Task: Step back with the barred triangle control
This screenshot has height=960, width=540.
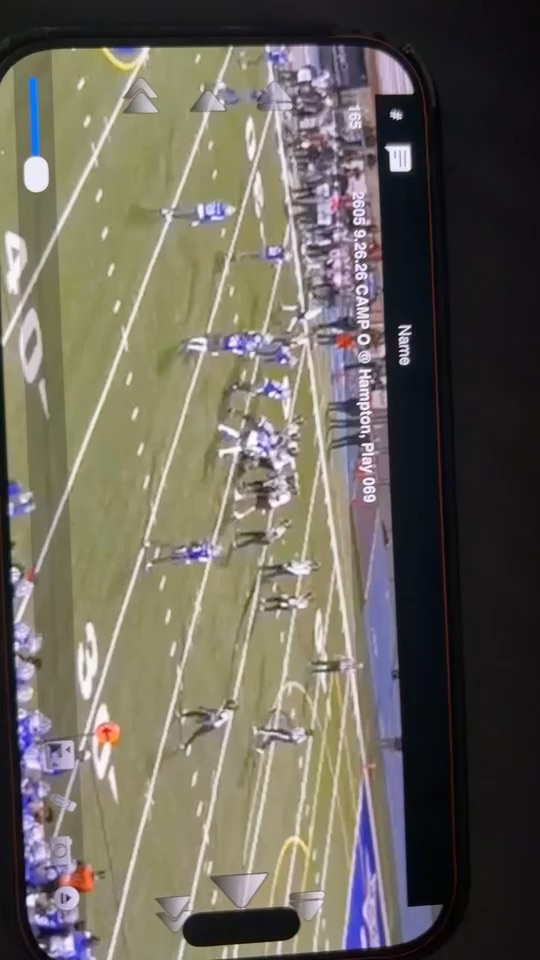Action: [275, 97]
